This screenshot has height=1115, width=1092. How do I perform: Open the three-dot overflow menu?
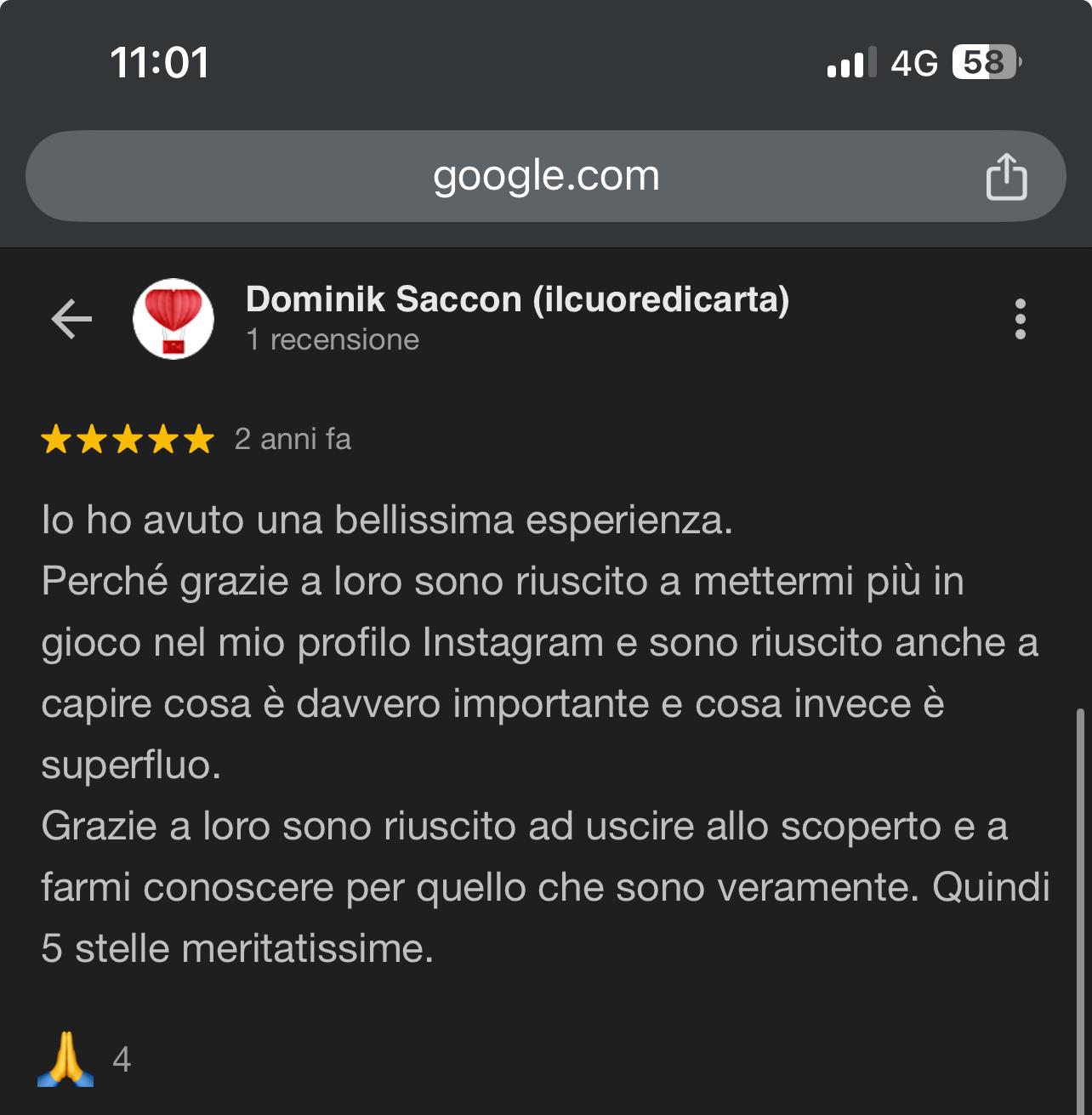1020,319
